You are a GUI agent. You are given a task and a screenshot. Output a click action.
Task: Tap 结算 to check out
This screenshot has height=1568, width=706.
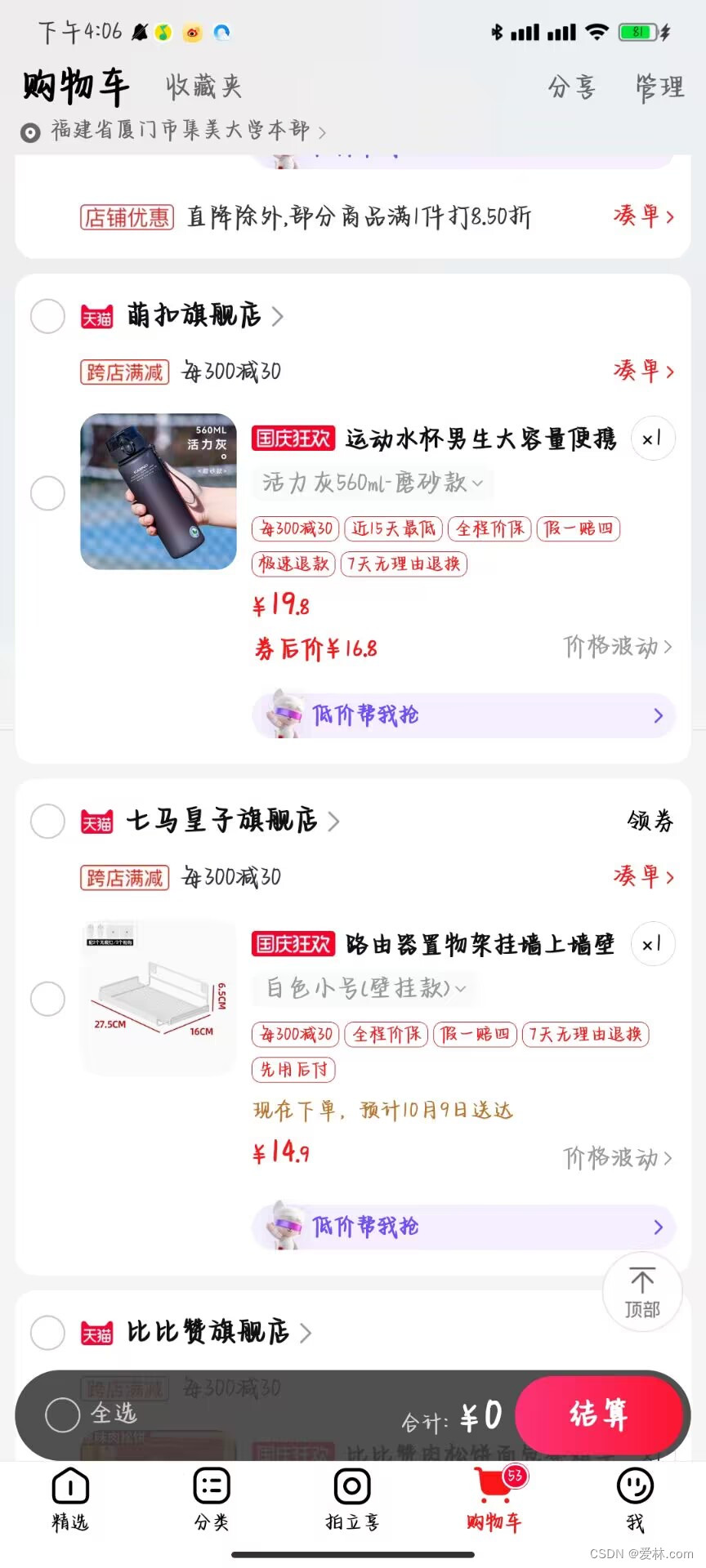click(599, 1414)
